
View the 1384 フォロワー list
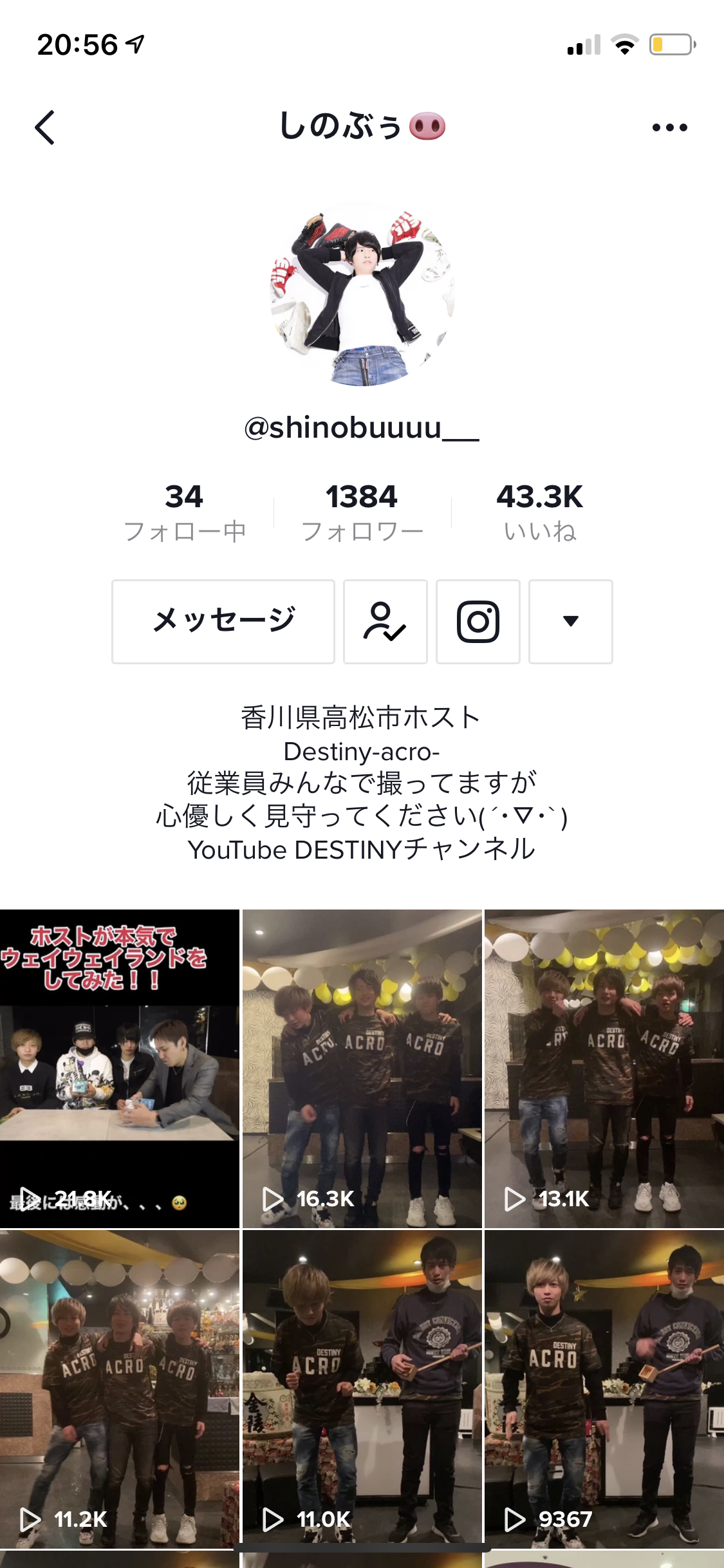click(362, 513)
